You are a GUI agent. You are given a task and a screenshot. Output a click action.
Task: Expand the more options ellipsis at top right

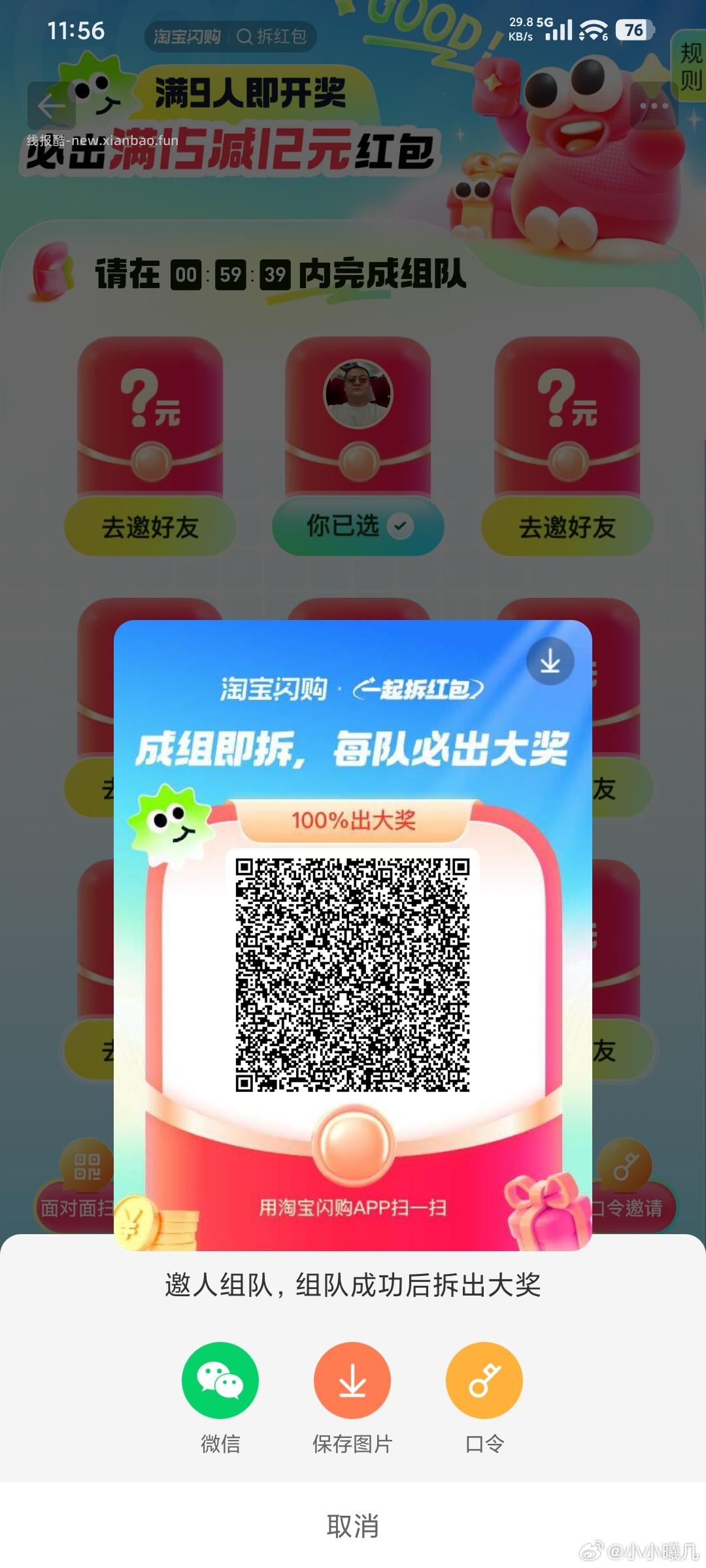(654, 105)
